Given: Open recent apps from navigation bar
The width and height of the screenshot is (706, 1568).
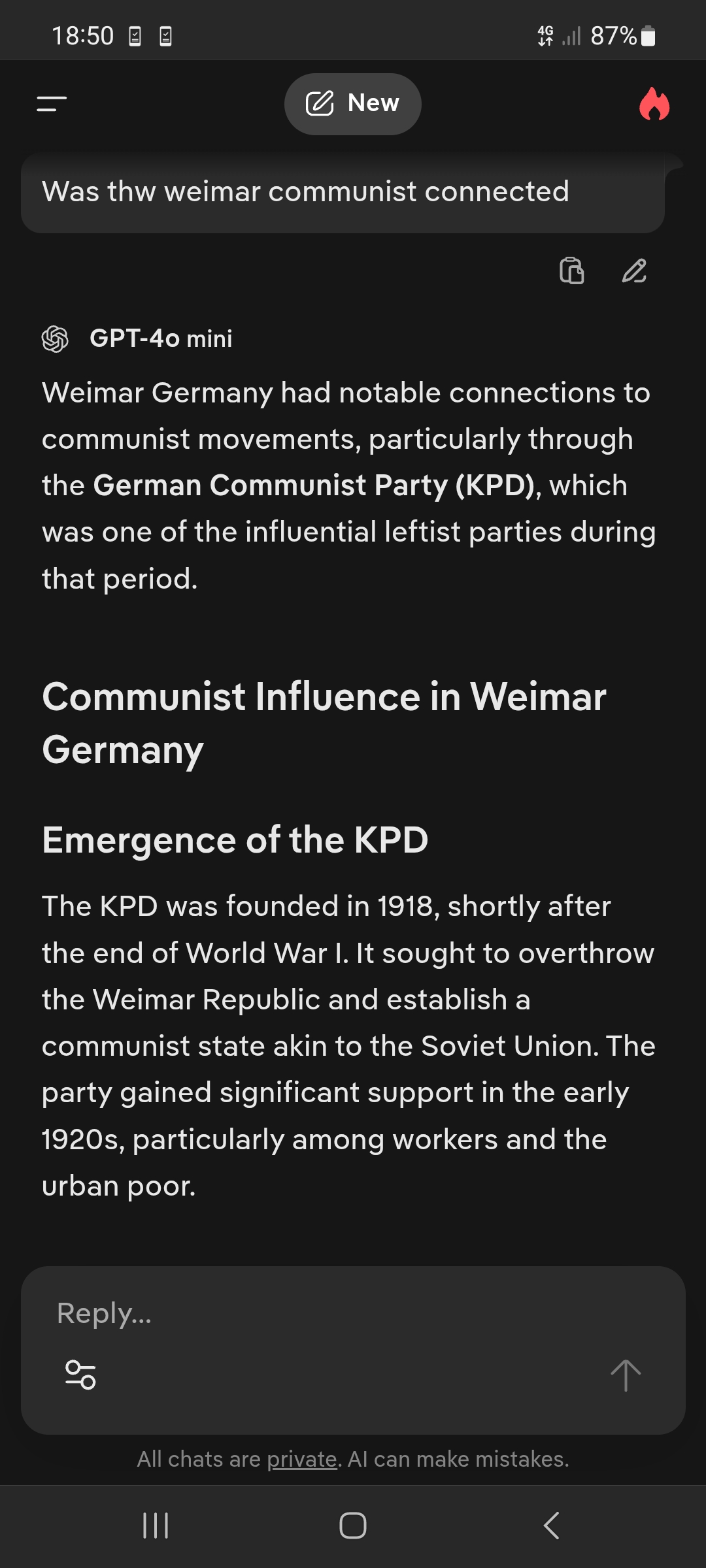Looking at the screenshot, I should click(x=156, y=1526).
